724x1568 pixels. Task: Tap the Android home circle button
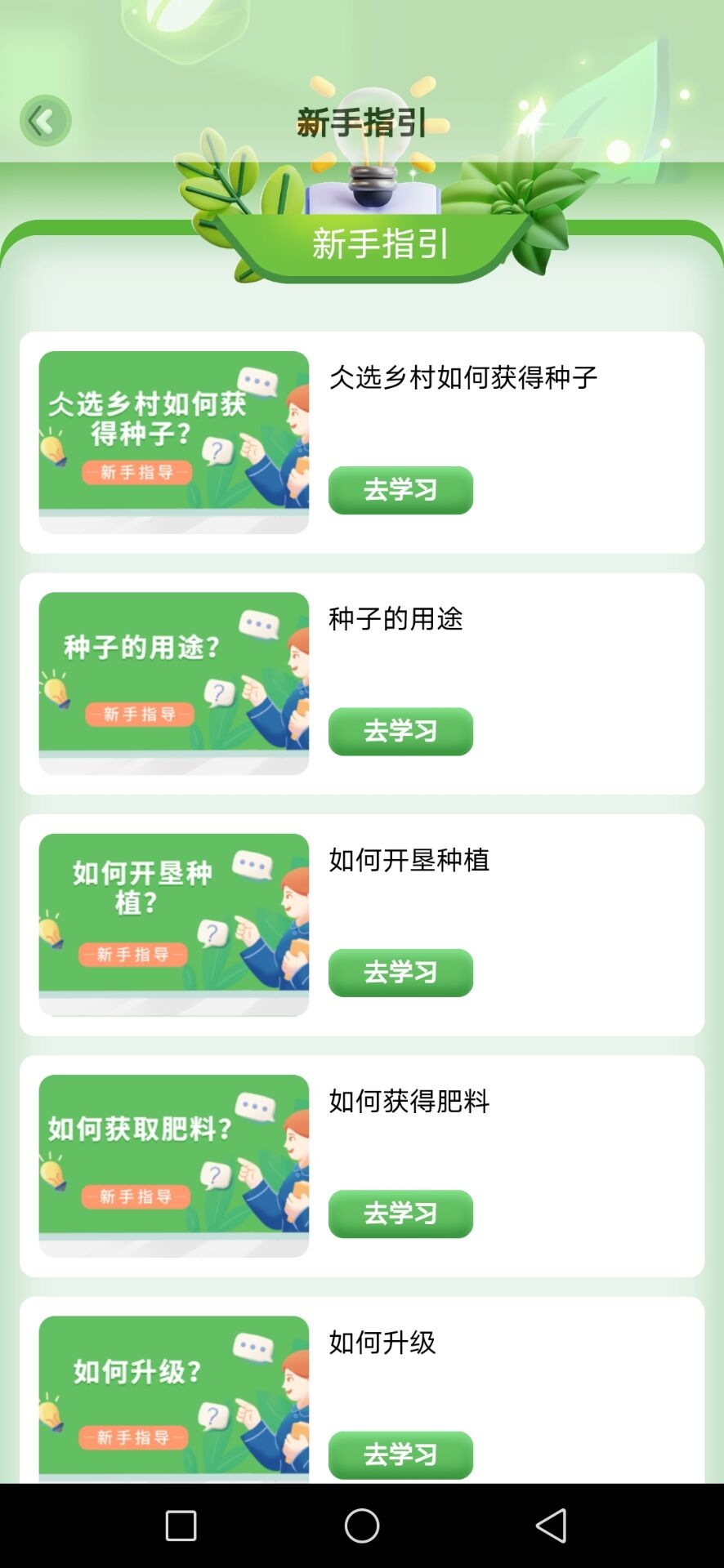pyautogui.click(x=362, y=1526)
